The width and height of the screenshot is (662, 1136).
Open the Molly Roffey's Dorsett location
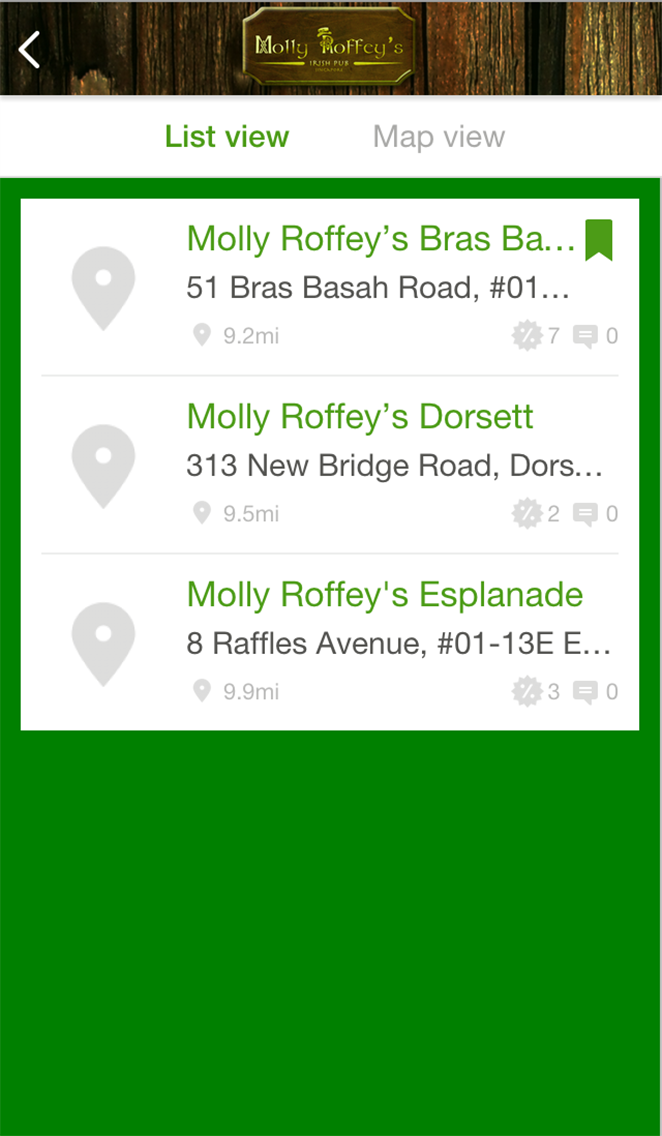click(360, 417)
